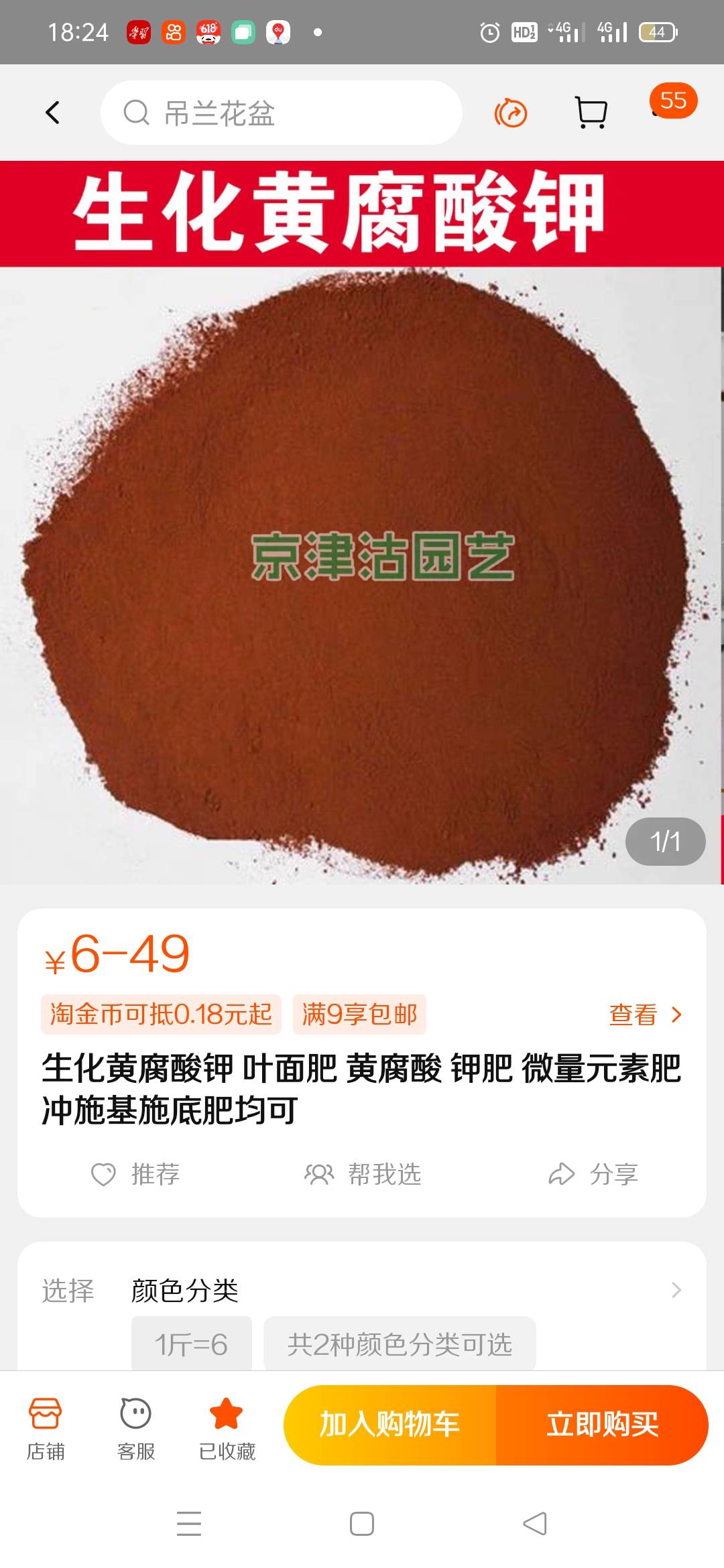Tap 立即购买 to buy now

pyautogui.click(x=602, y=1425)
